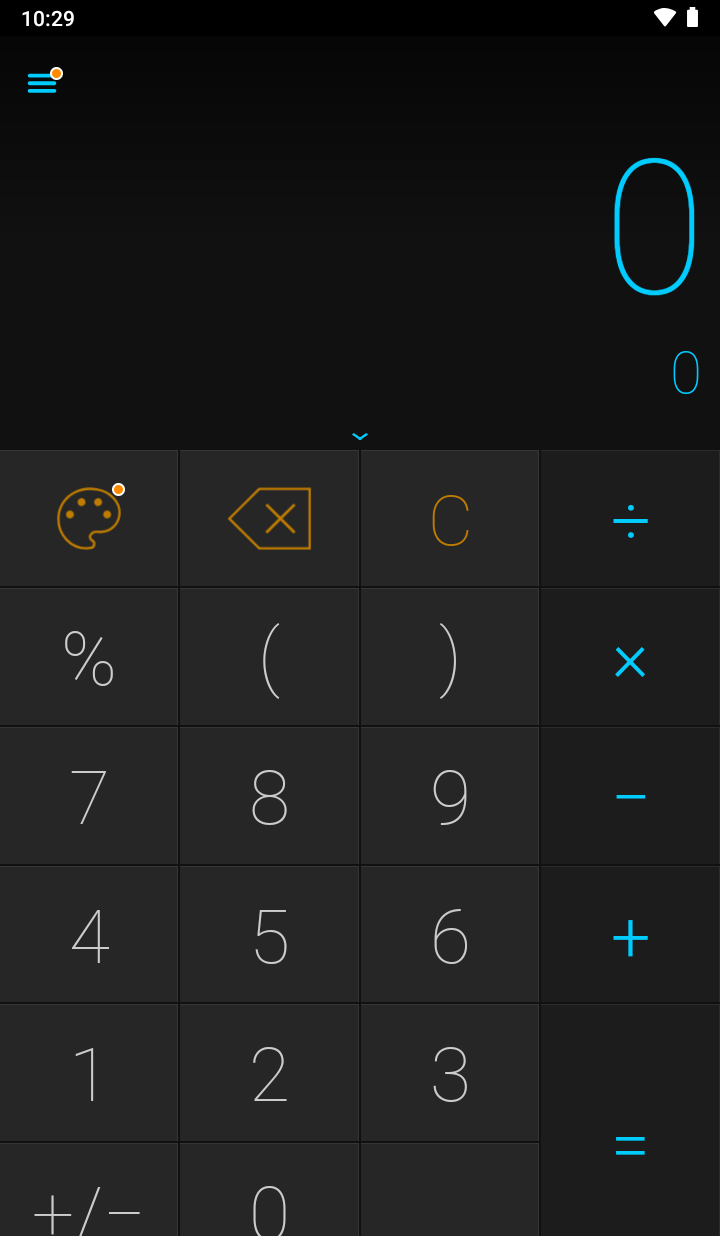The height and width of the screenshot is (1236, 720).
Task: Enter the percent sign
Action: pos(89,657)
